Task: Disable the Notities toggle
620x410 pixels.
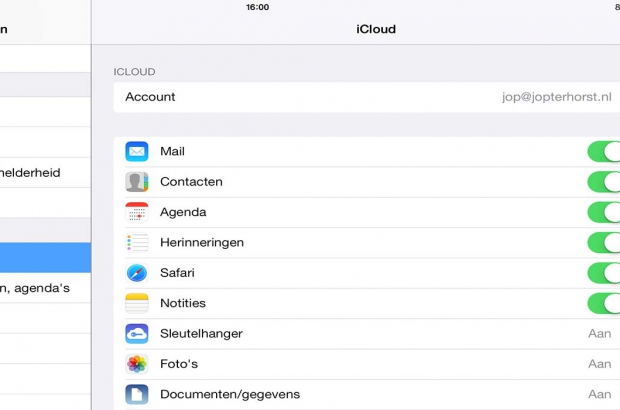Action: tap(604, 303)
